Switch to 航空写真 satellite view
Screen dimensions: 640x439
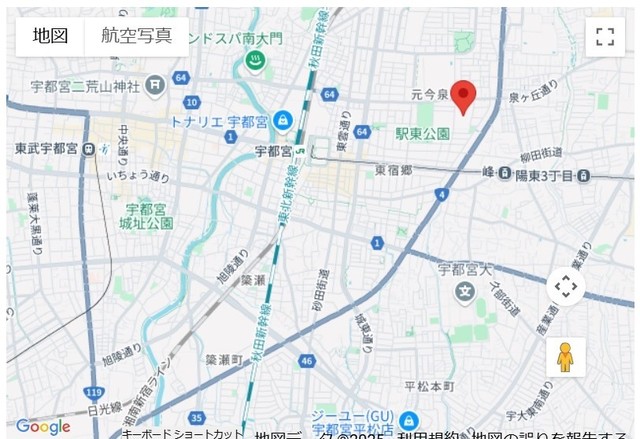pyautogui.click(x=136, y=36)
